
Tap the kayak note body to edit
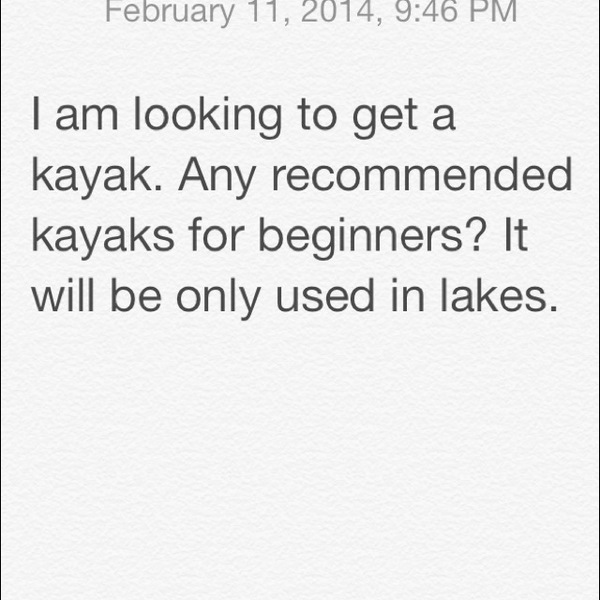coord(301,207)
